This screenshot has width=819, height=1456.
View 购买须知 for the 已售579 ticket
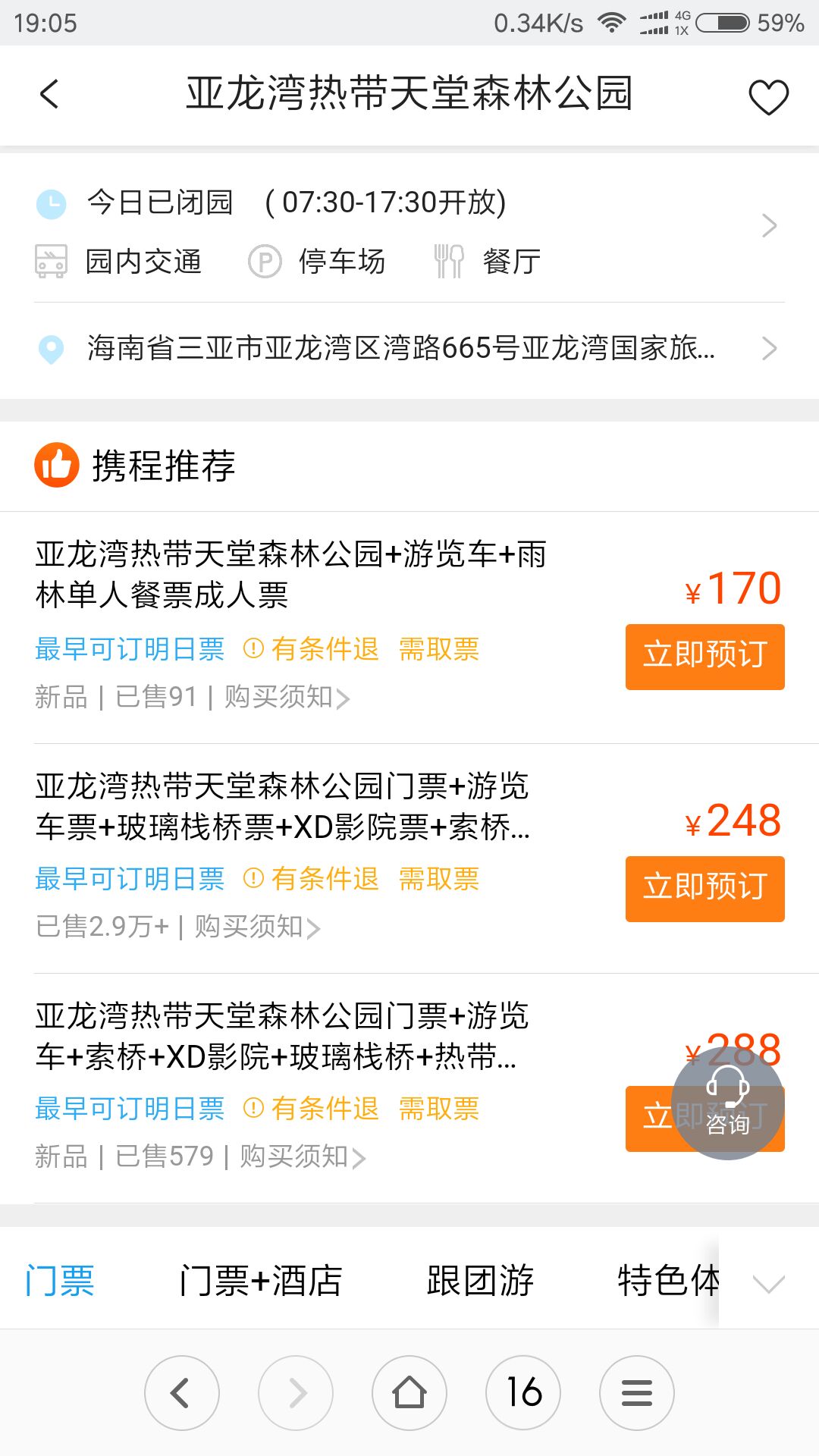coord(303,1156)
